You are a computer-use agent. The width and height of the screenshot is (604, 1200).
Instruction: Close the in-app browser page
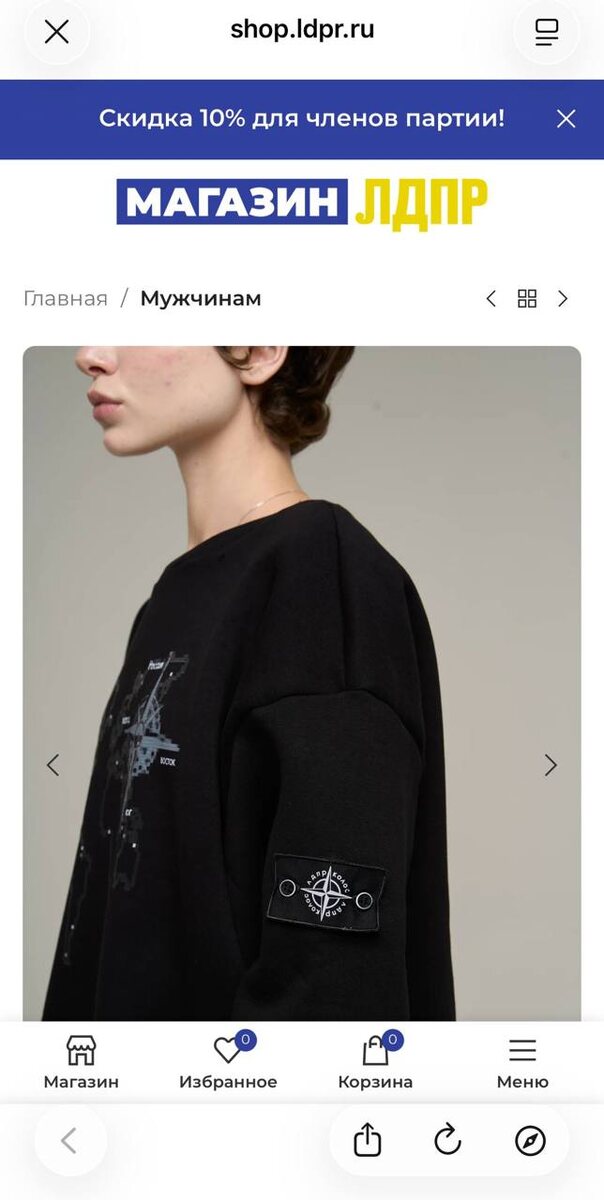57,32
